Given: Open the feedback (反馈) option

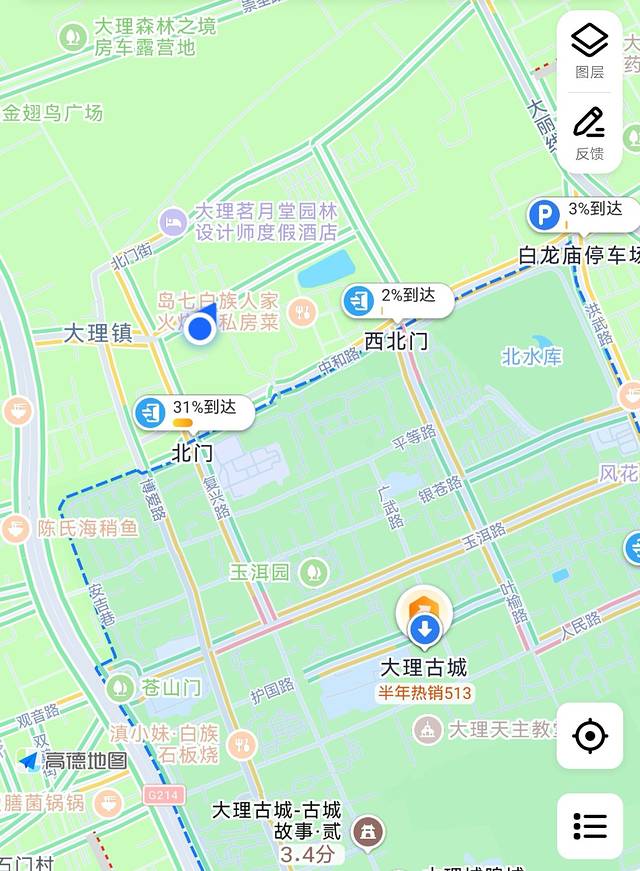Looking at the screenshot, I should [590, 132].
